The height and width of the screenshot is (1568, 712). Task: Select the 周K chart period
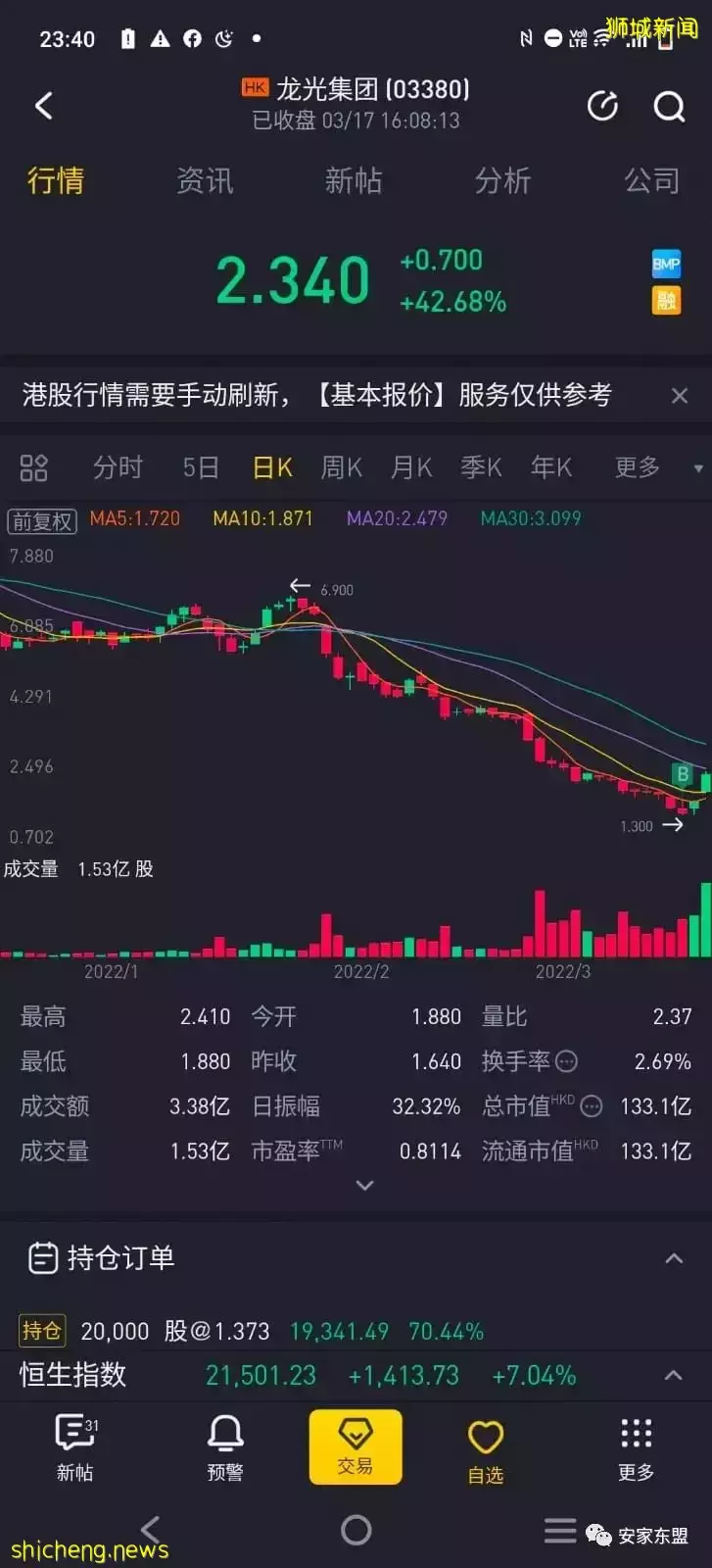click(341, 467)
